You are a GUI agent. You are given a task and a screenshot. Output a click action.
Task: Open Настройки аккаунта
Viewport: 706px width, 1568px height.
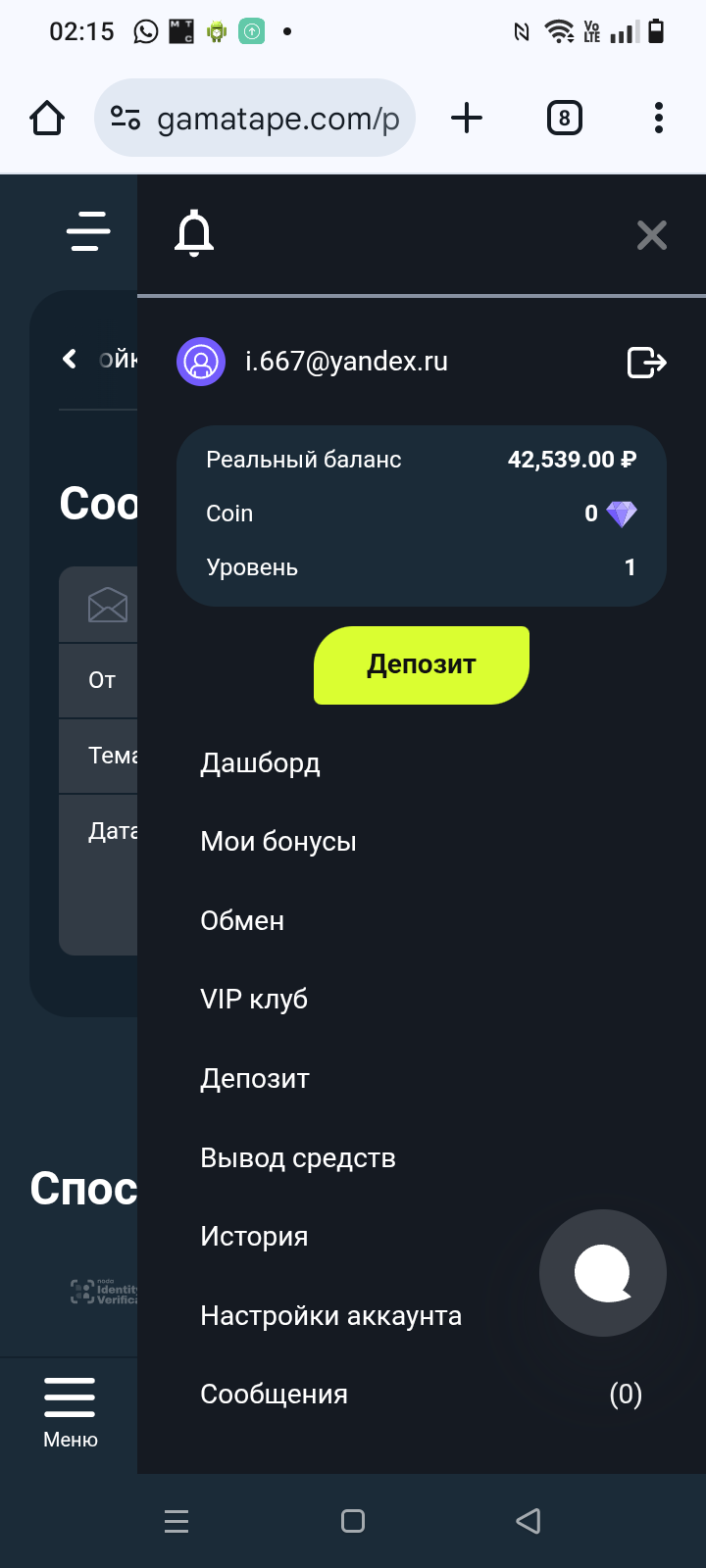coord(330,1316)
